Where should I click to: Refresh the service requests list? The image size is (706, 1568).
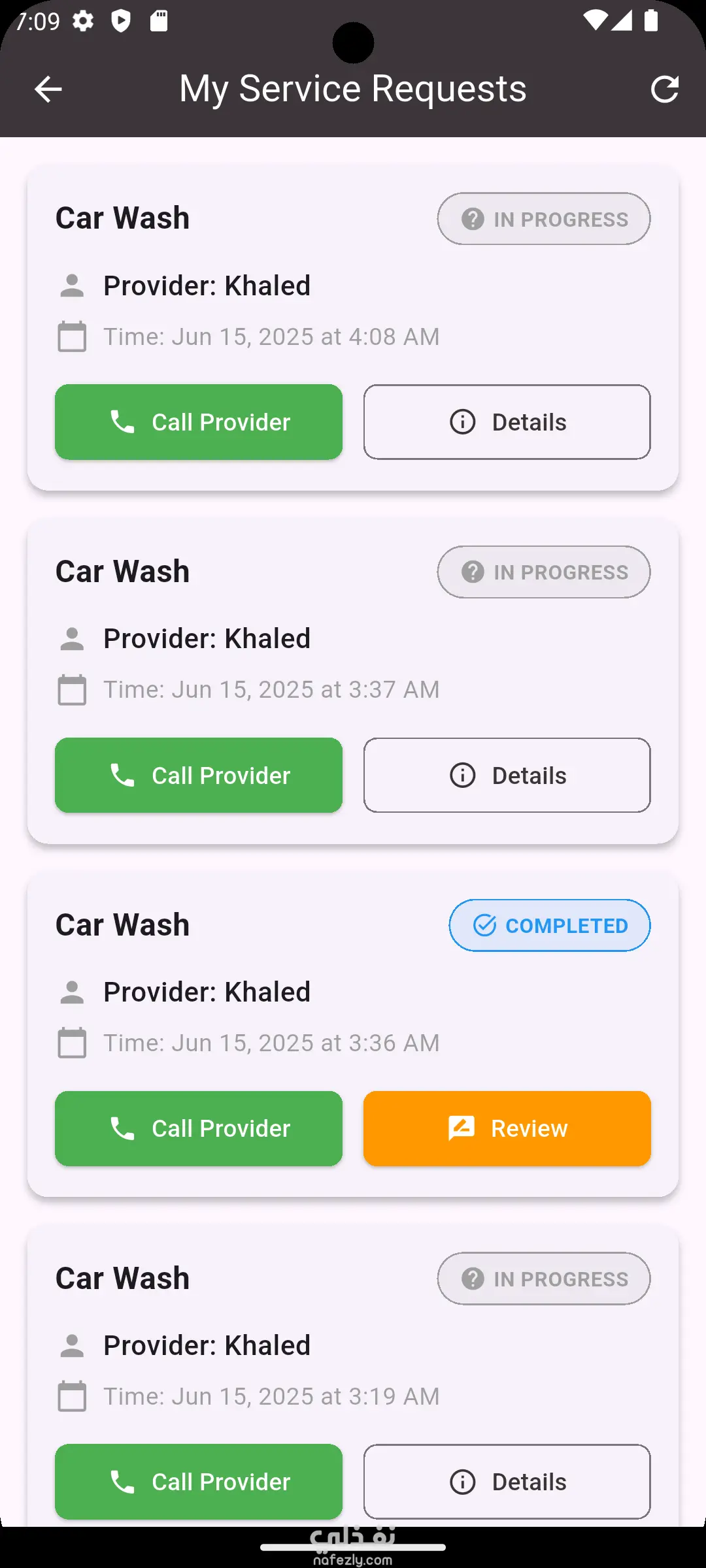[664, 90]
